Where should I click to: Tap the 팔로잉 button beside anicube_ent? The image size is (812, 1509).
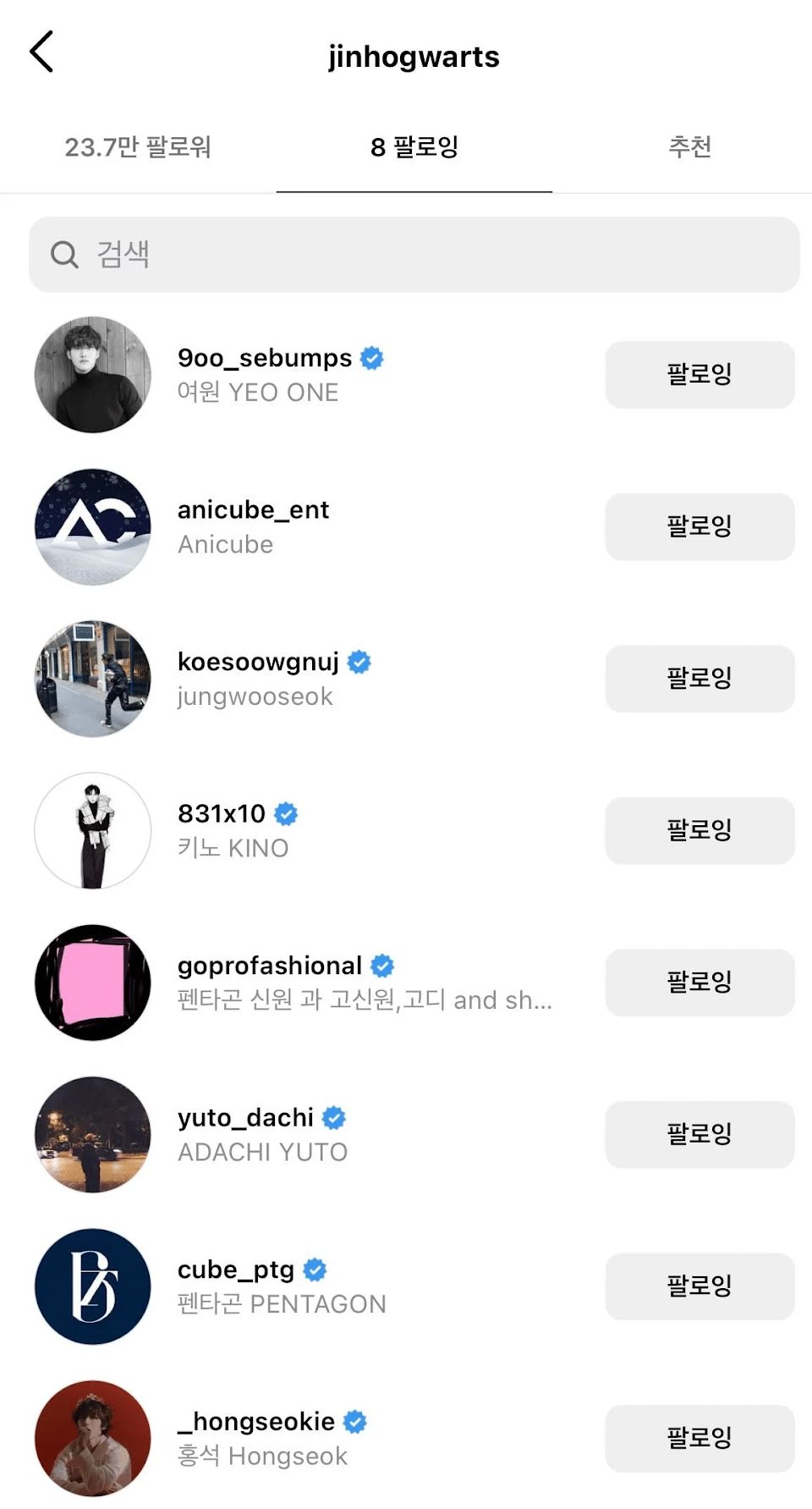700,526
